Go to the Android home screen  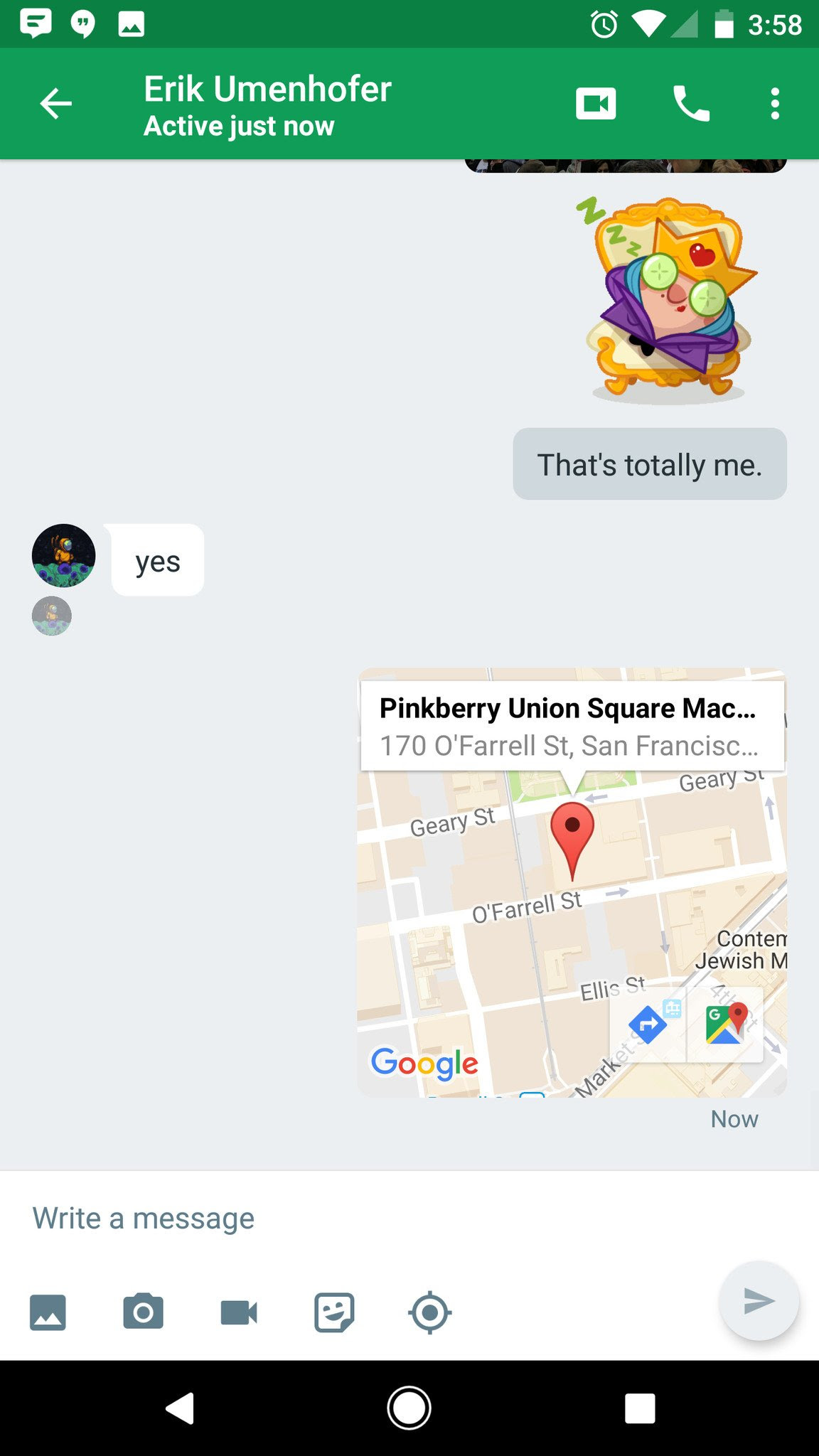[409, 1408]
